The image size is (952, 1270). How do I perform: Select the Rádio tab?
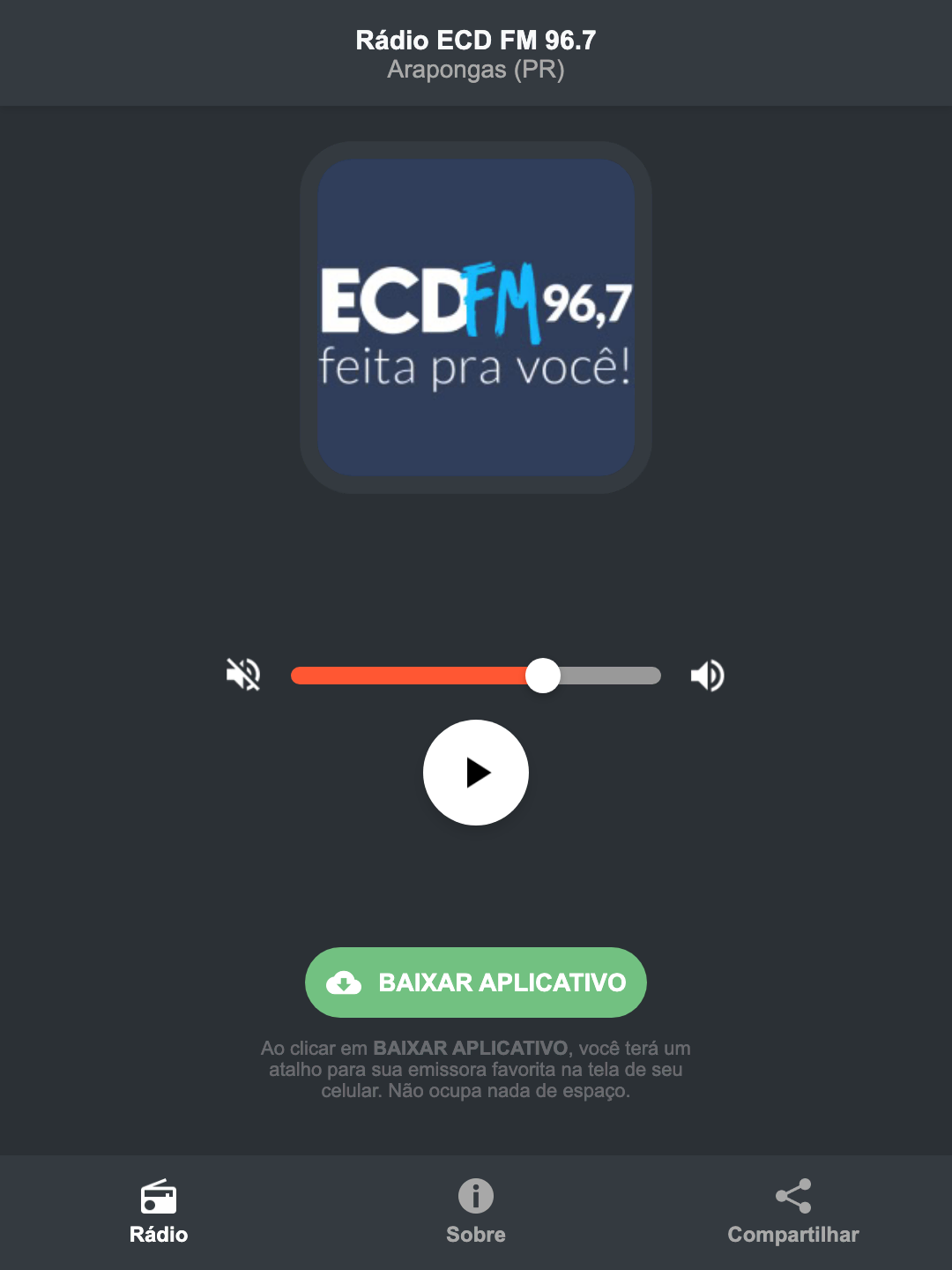pyautogui.click(x=159, y=1213)
